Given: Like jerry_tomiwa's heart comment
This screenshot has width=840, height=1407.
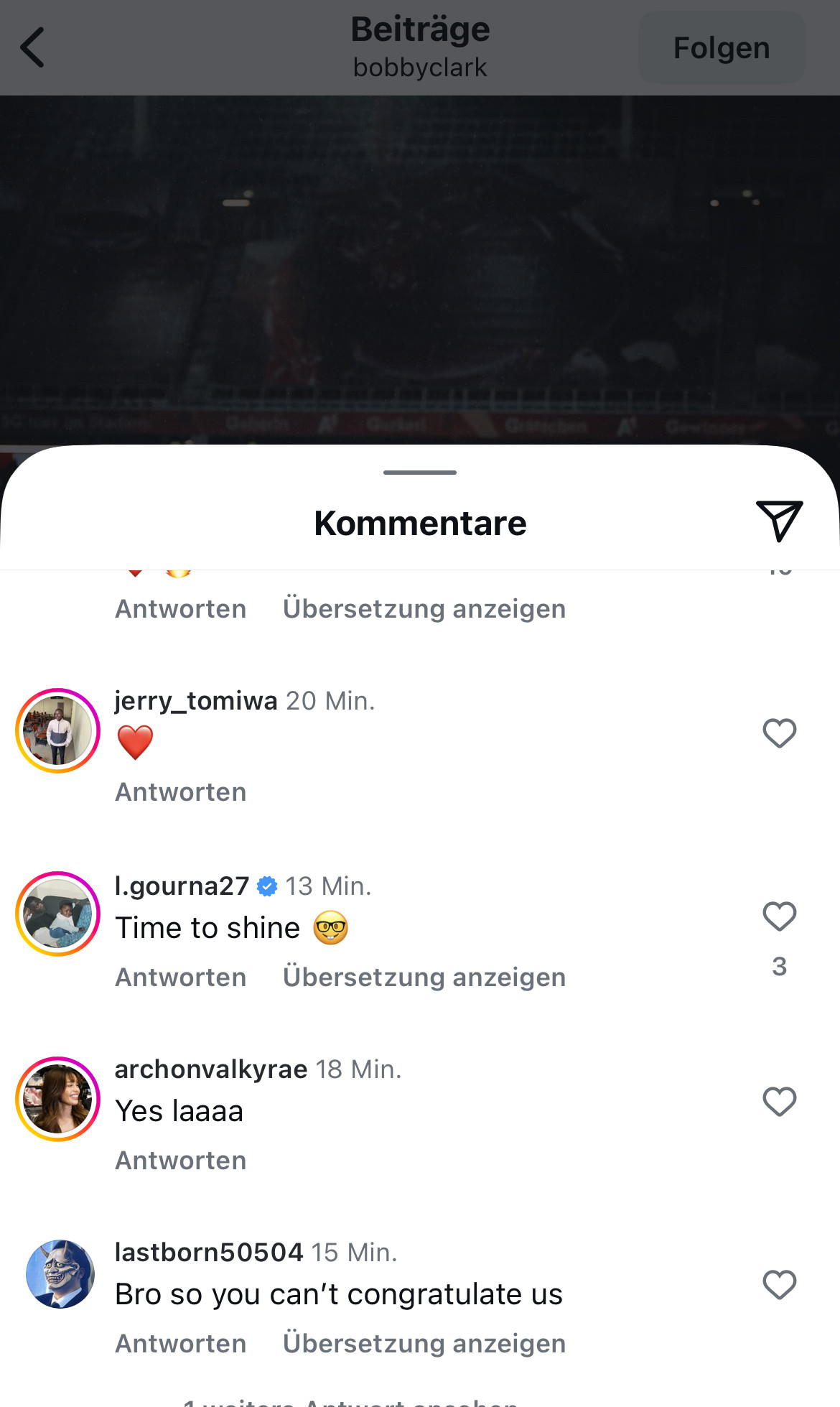Looking at the screenshot, I should [x=779, y=733].
